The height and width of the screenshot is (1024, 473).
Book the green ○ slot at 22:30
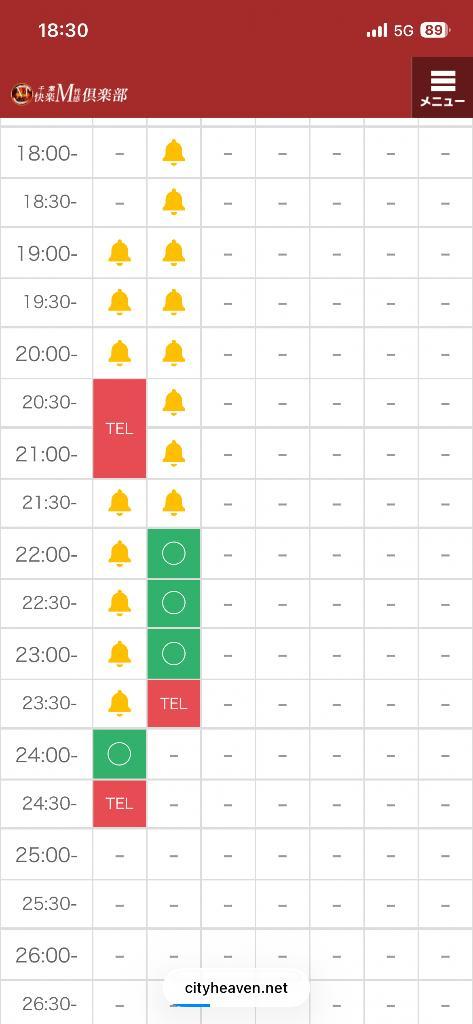(x=174, y=603)
